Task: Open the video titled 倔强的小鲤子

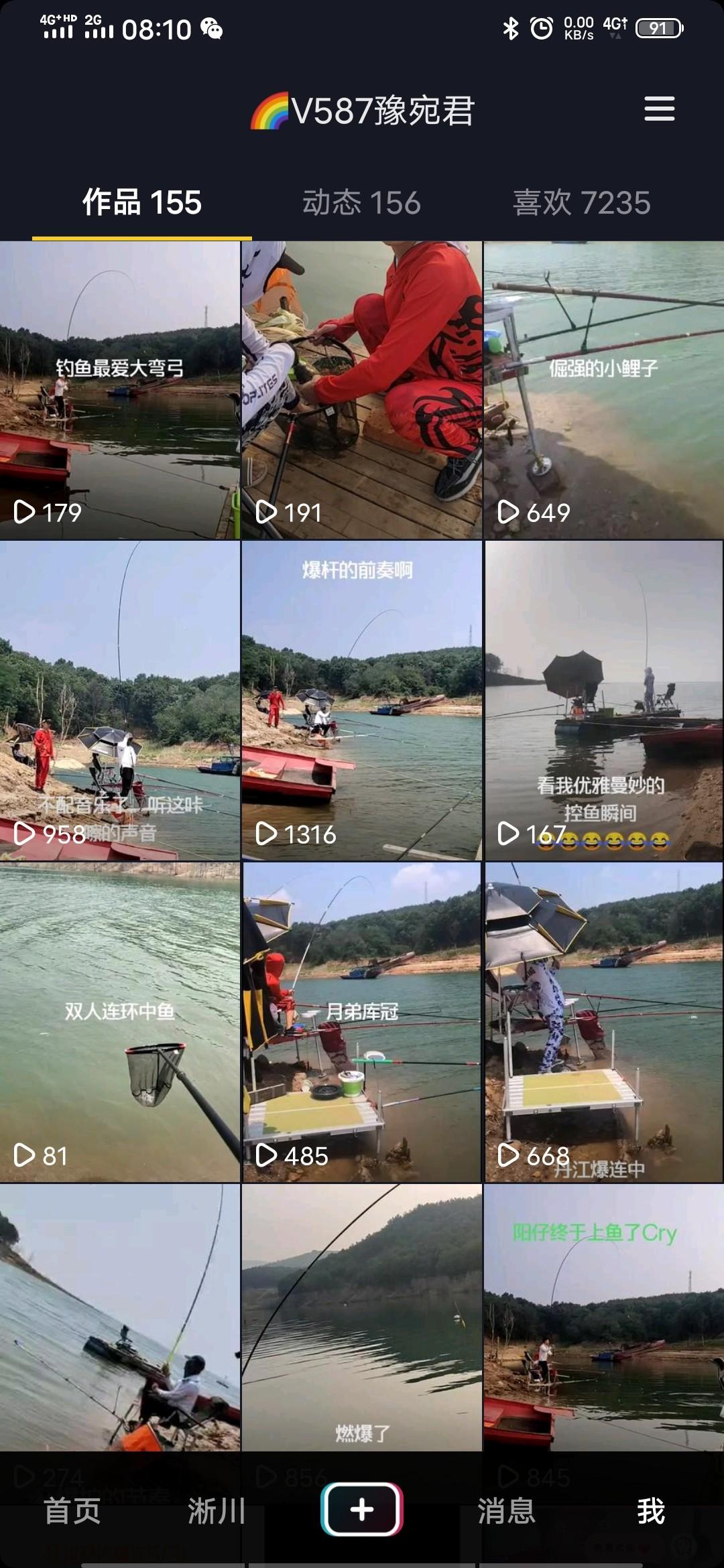Action: 603,390
